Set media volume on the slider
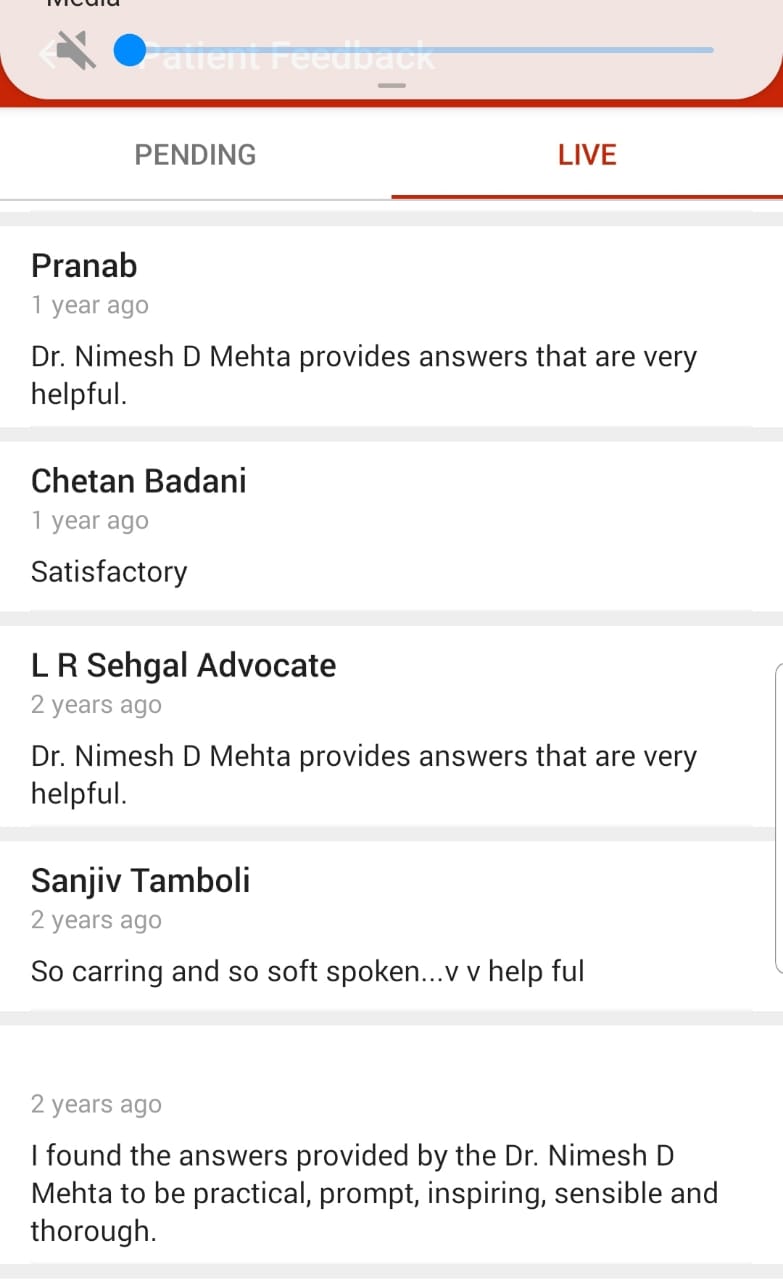Viewport: 783px width, 1280px height. (420, 50)
